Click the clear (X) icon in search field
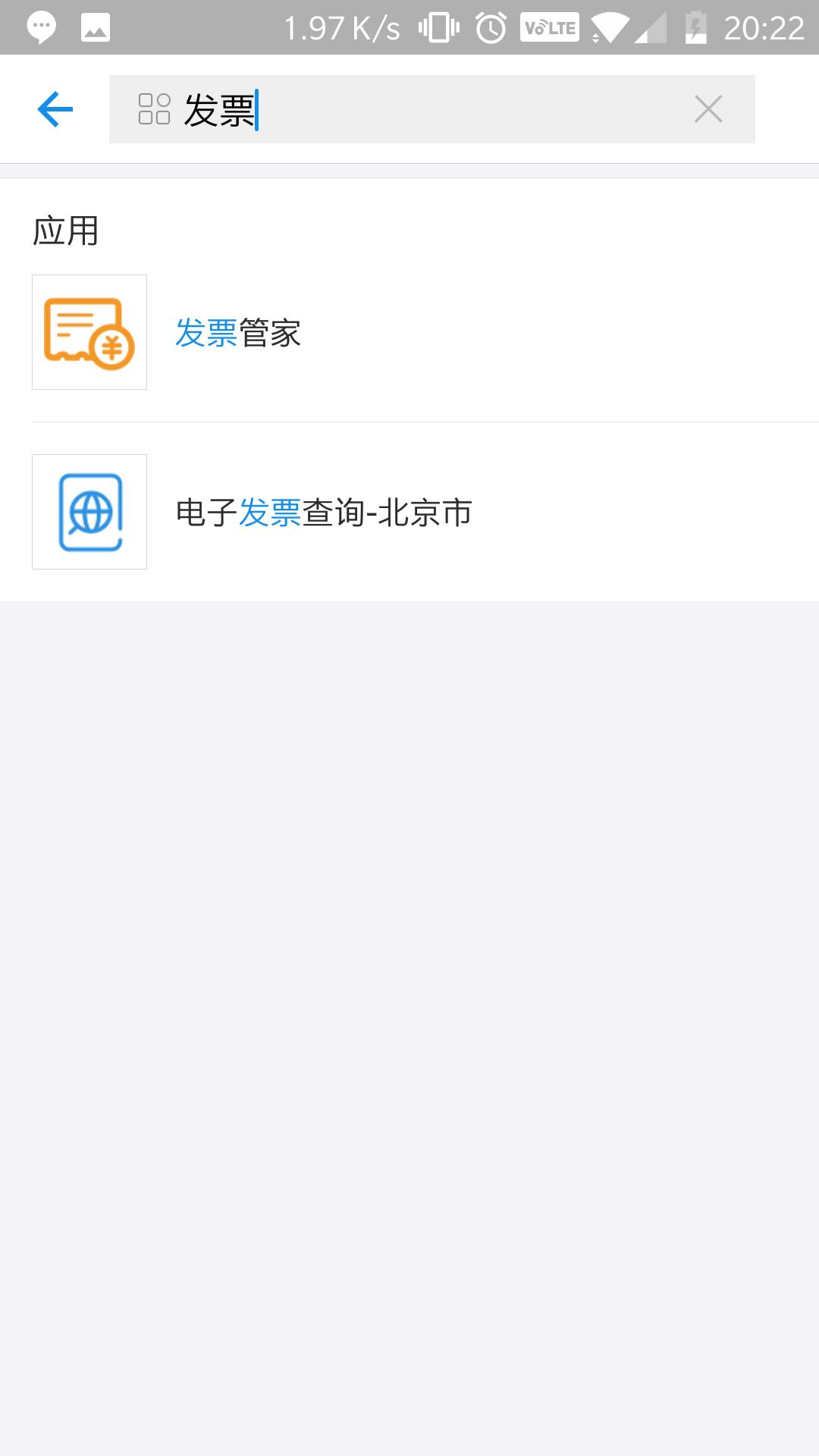Screen dimensions: 819x1456 (x=708, y=108)
